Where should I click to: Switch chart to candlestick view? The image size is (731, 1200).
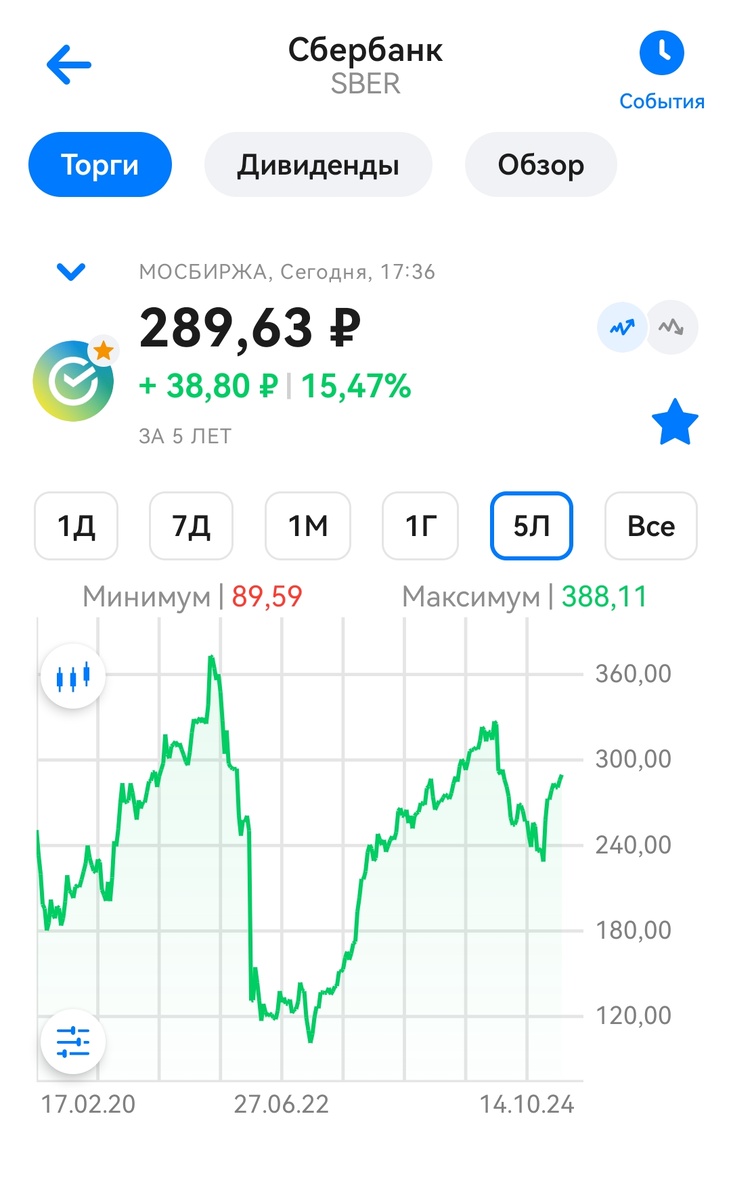(x=73, y=677)
